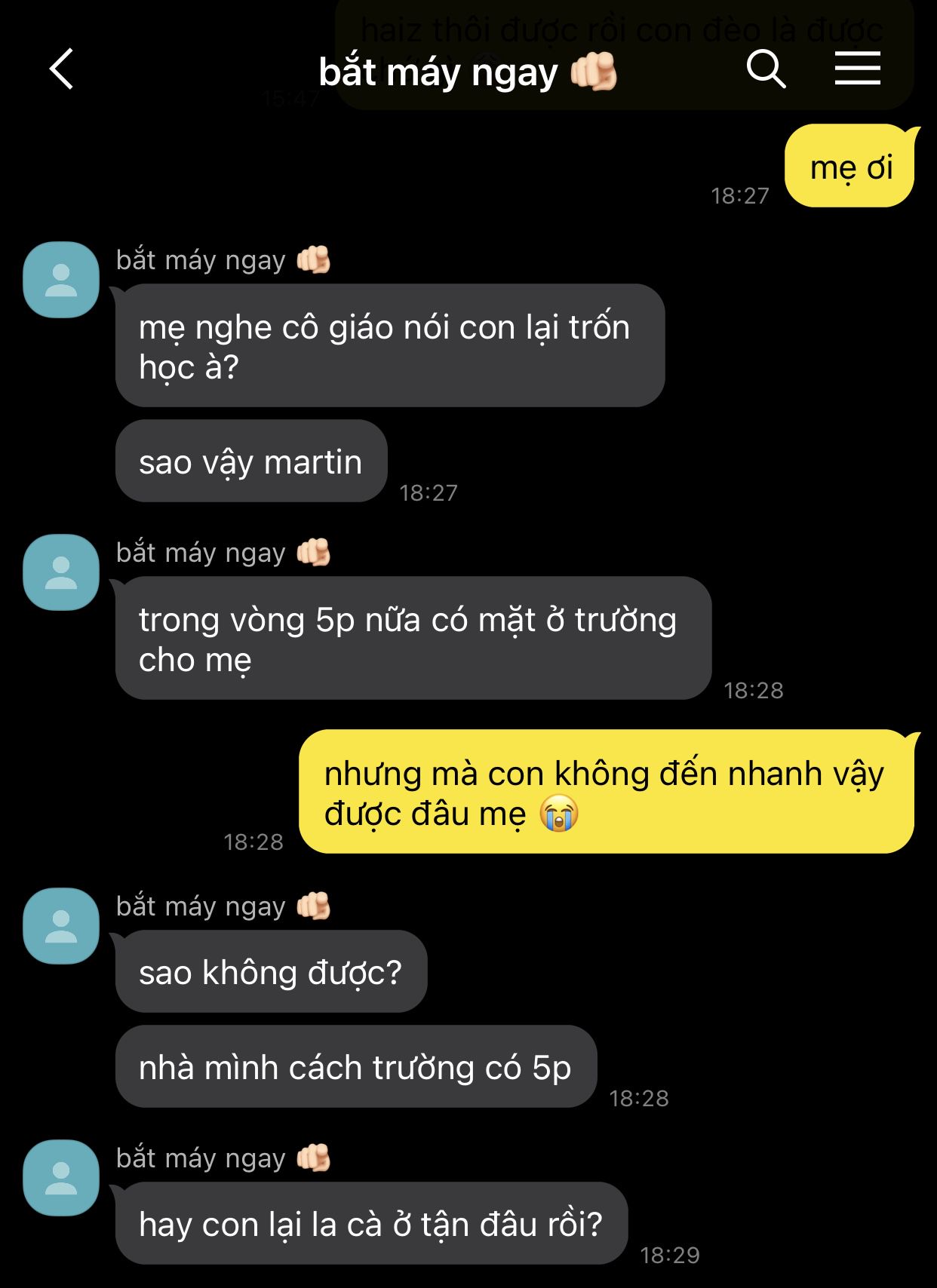Select avatar beside "hay con lại la cà" message
This screenshot has width=937, height=1288.
(61, 1178)
